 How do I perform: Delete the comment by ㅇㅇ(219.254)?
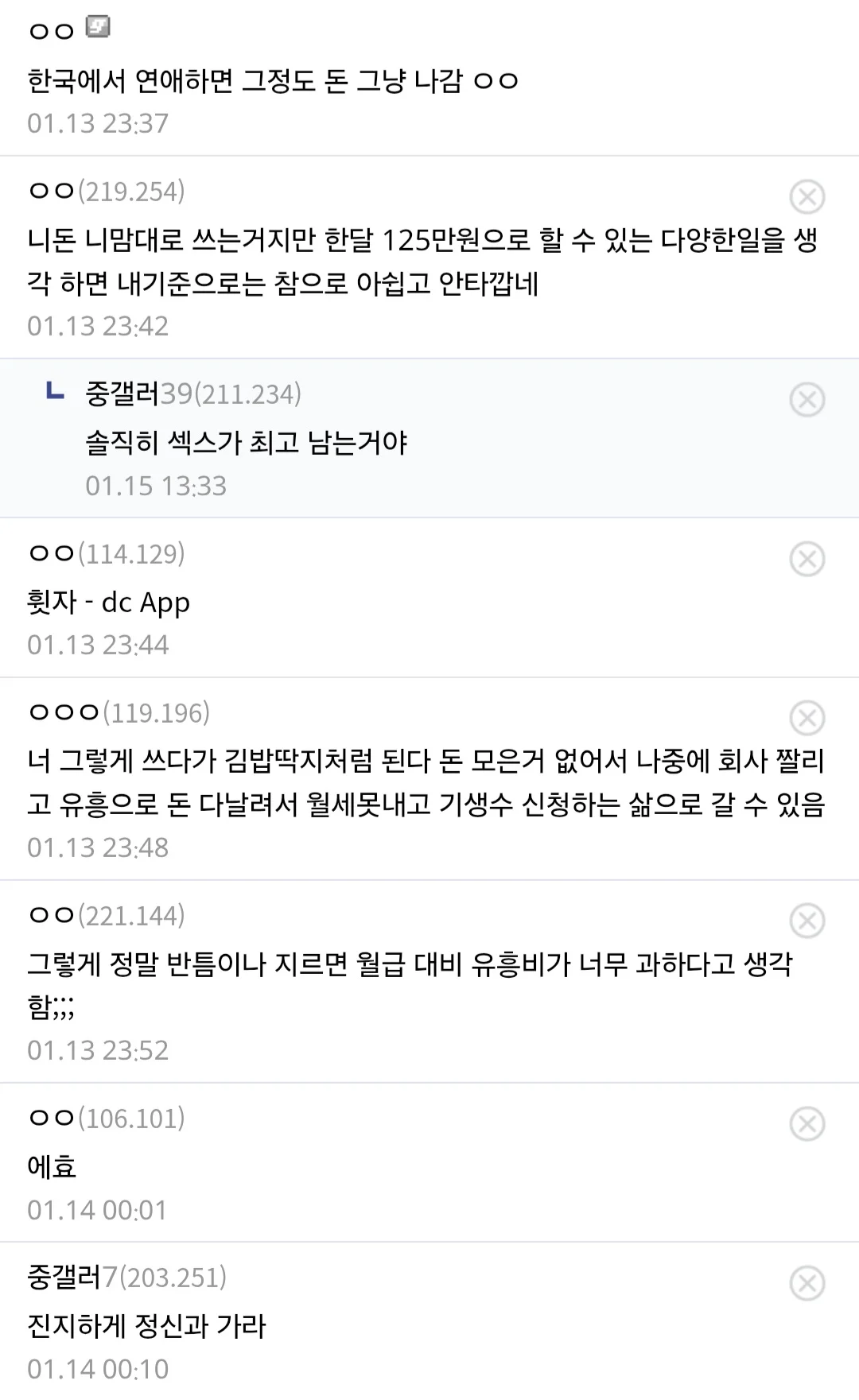(807, 196)
